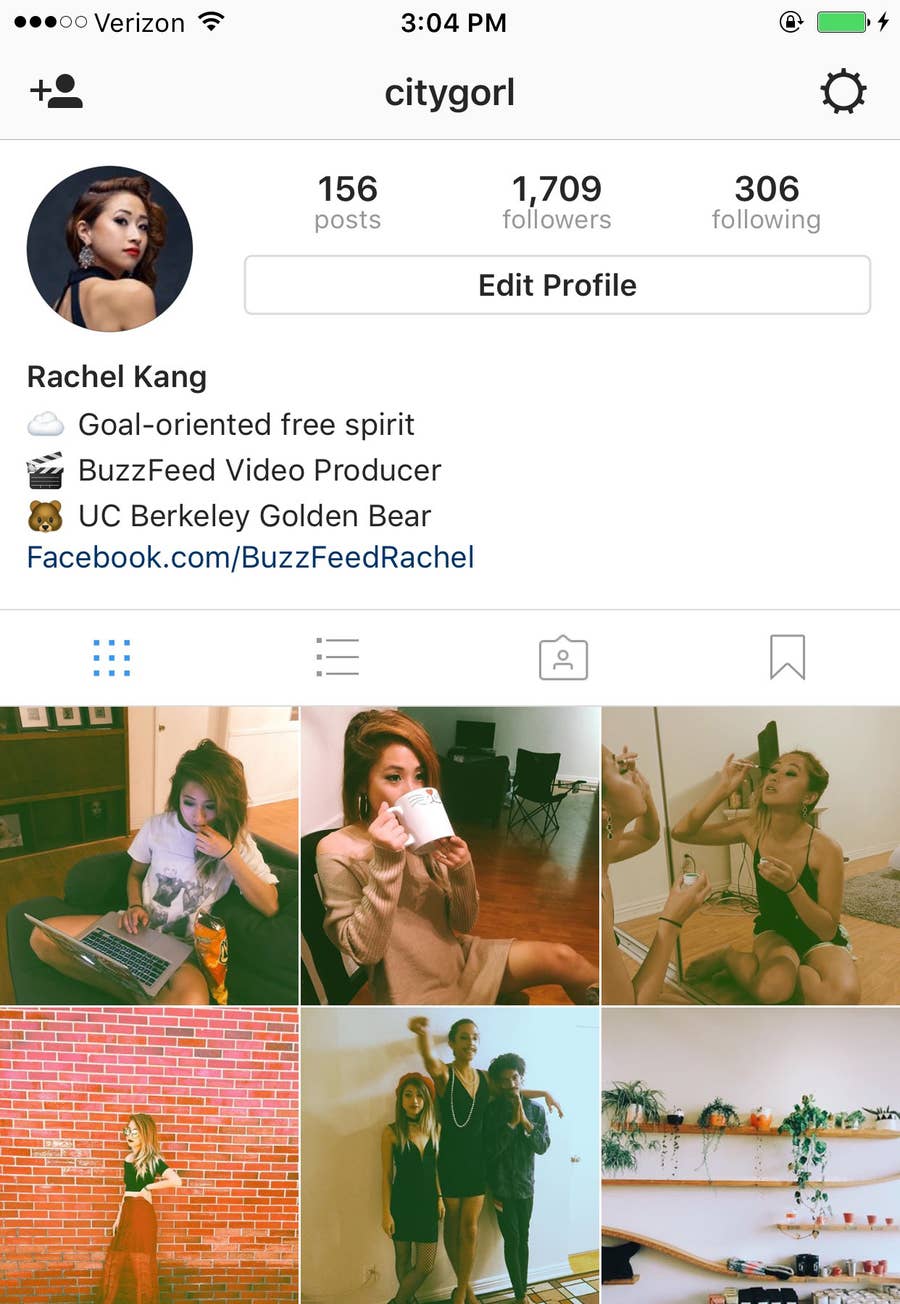Open the photo with laptop on couch
Image resolution: width=900 pixels, height=1304 pixels.
[149, 855]
